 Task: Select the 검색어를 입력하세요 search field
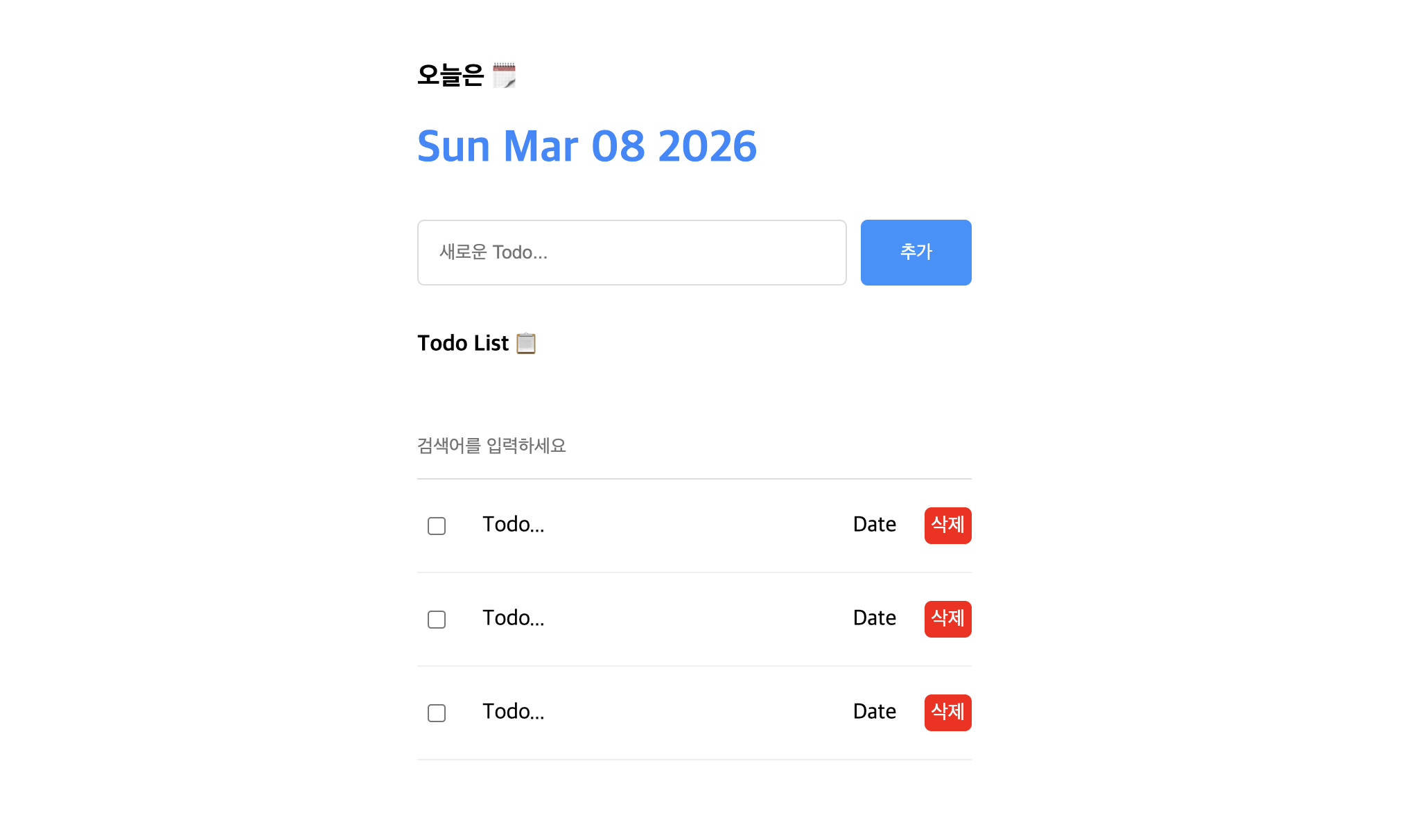[694, 446]
